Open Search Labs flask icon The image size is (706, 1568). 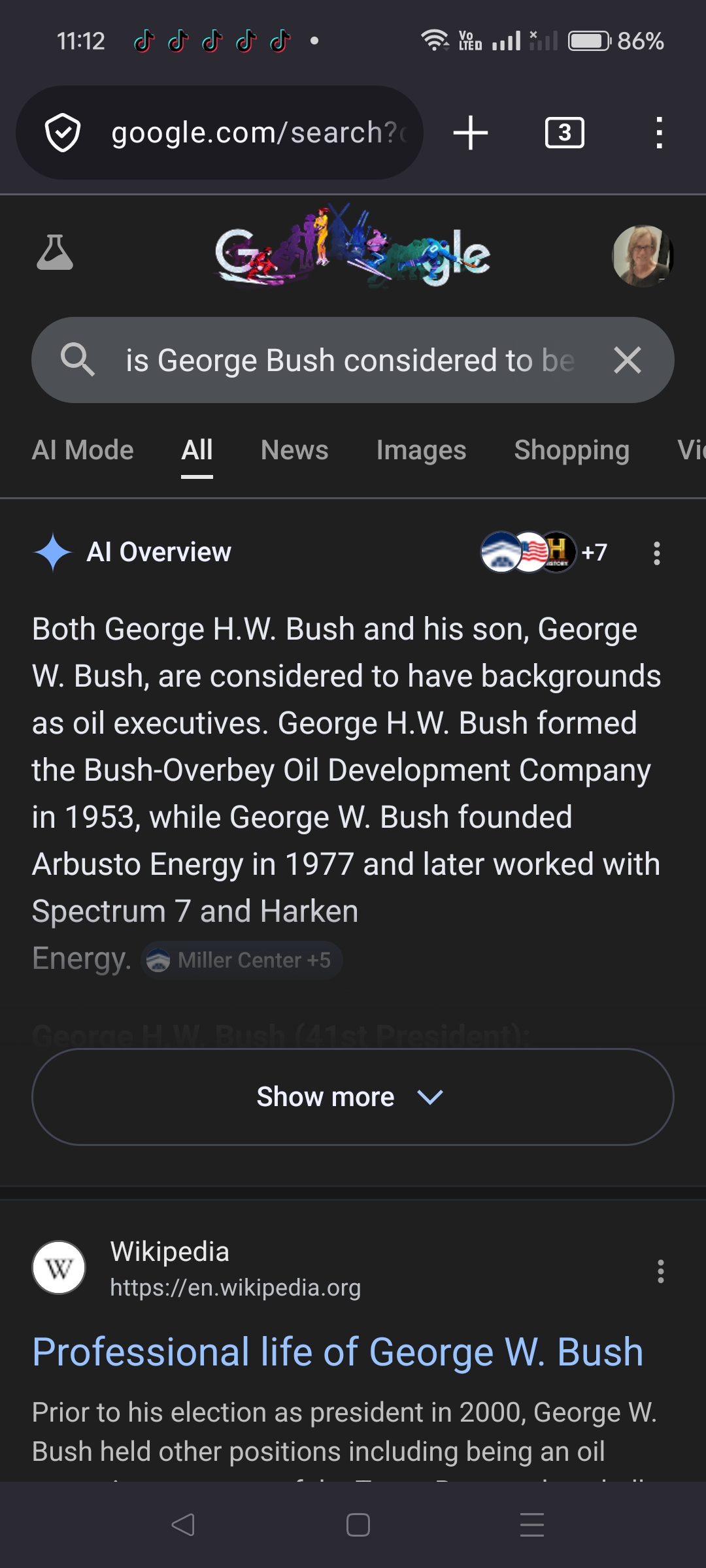click(55, 253)
